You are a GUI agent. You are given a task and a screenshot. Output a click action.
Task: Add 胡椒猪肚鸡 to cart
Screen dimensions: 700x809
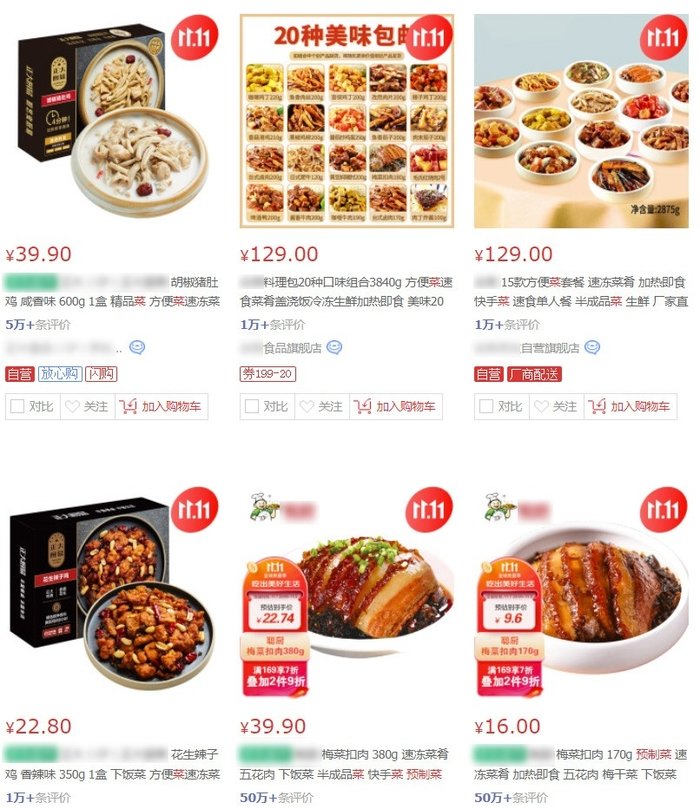tap(161, 407)
